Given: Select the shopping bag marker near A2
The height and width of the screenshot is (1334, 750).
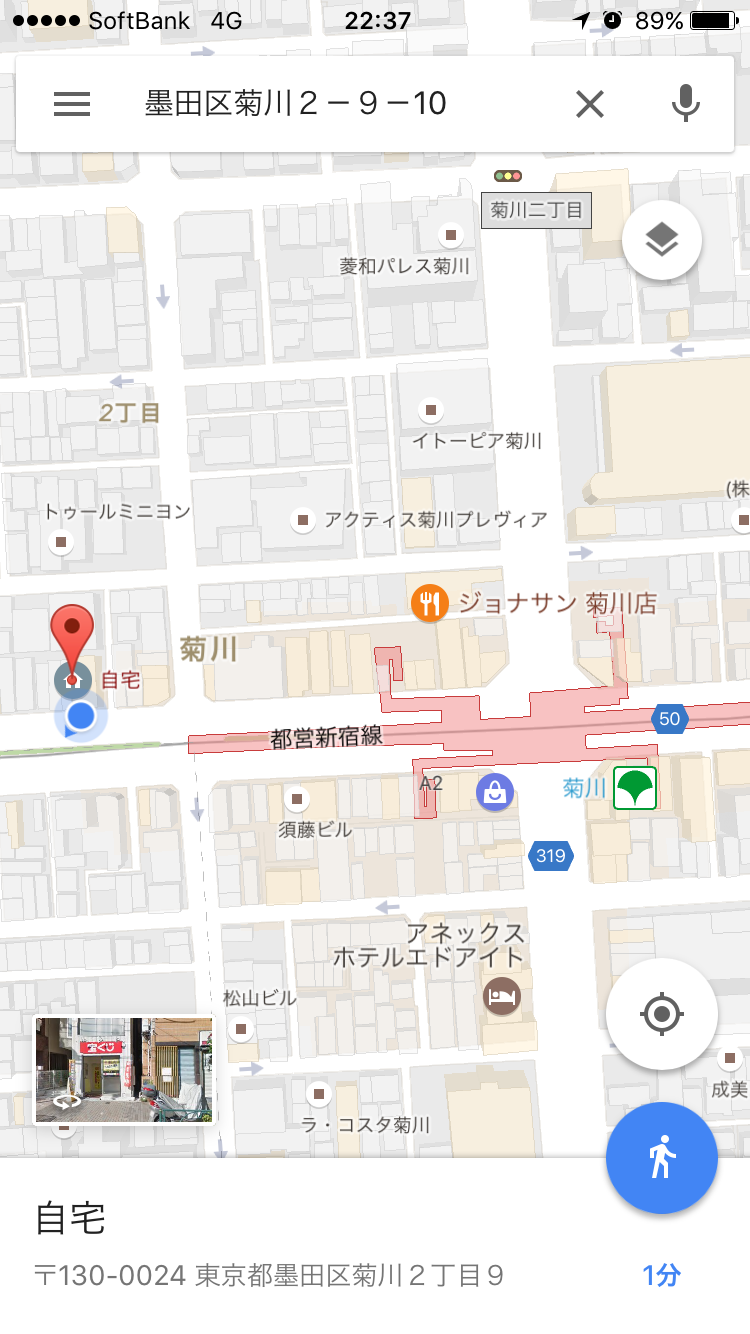Looking at the screenshot, I should click(x=495, y=792).
